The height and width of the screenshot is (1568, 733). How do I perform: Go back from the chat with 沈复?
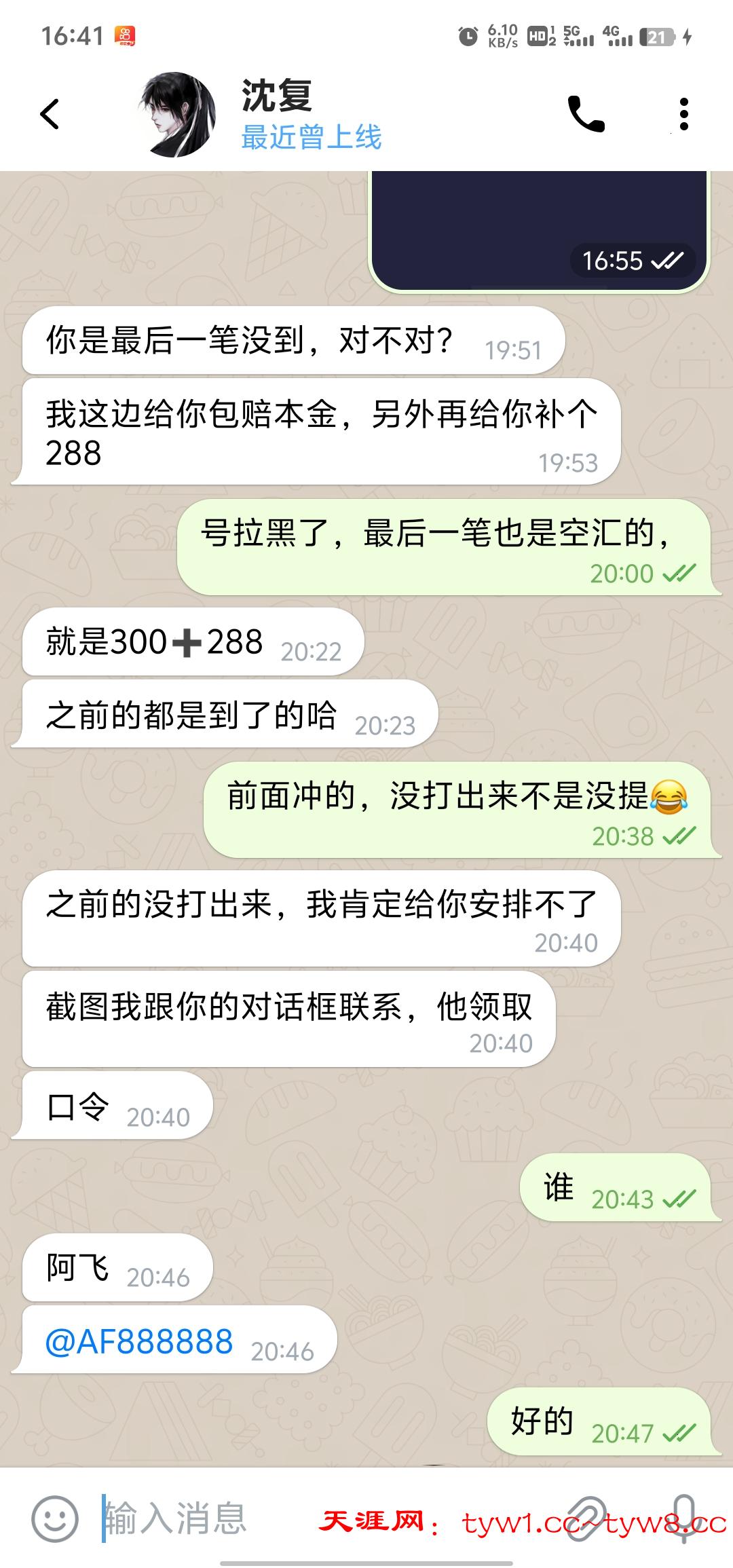[50, 114]
